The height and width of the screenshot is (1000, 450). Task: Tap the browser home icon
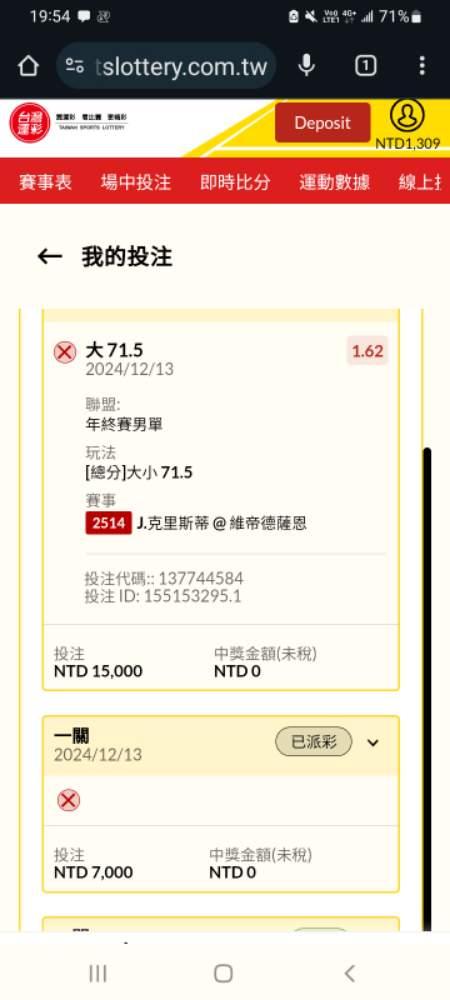(29, 66)
